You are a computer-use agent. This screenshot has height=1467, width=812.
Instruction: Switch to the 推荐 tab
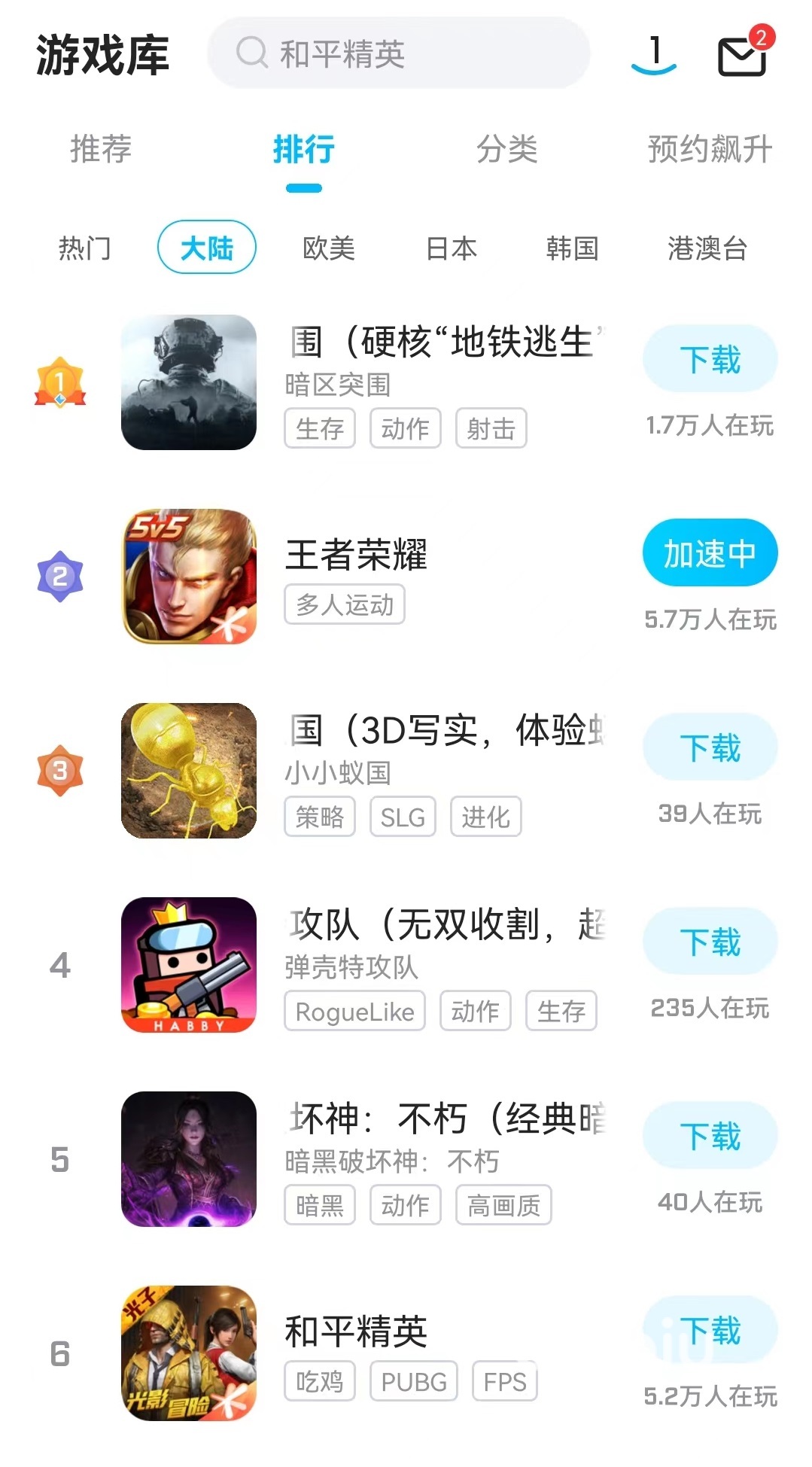(101, 149)
